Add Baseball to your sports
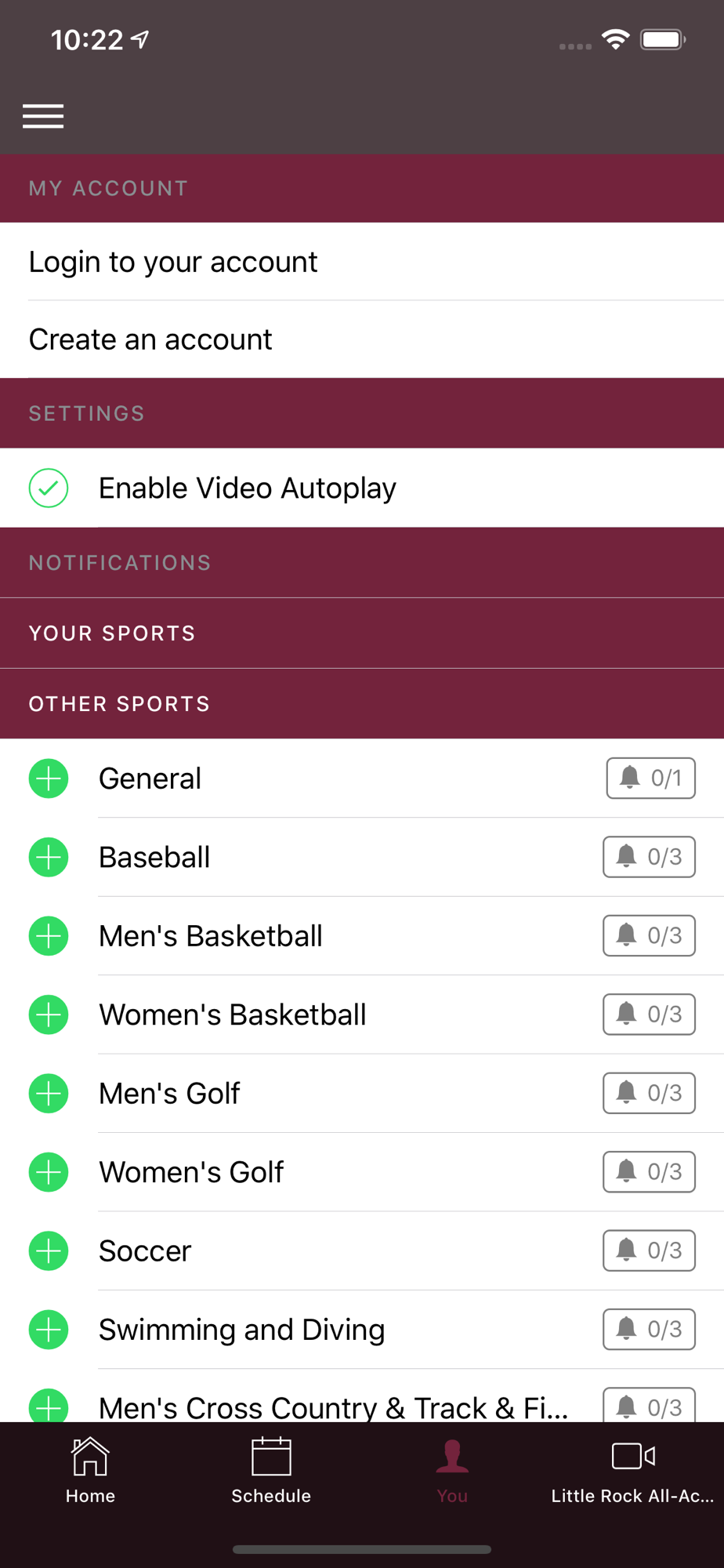 (x=49, y=857)
